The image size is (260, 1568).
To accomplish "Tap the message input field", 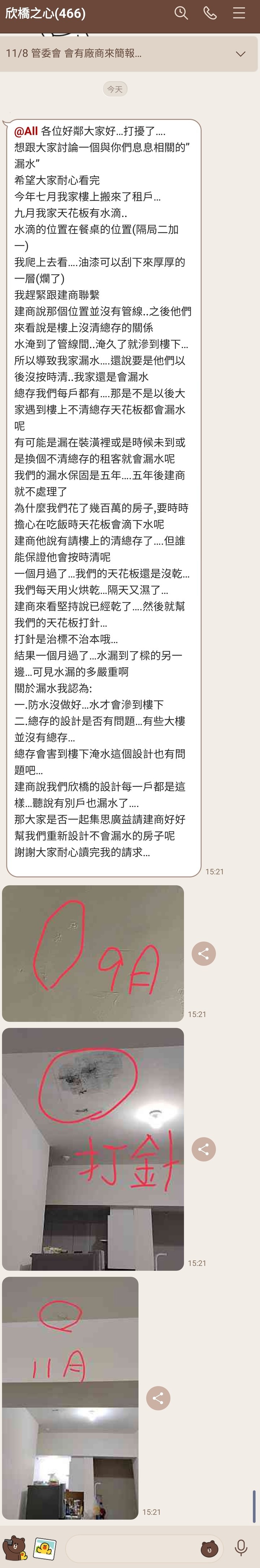I will point(131,1547).
